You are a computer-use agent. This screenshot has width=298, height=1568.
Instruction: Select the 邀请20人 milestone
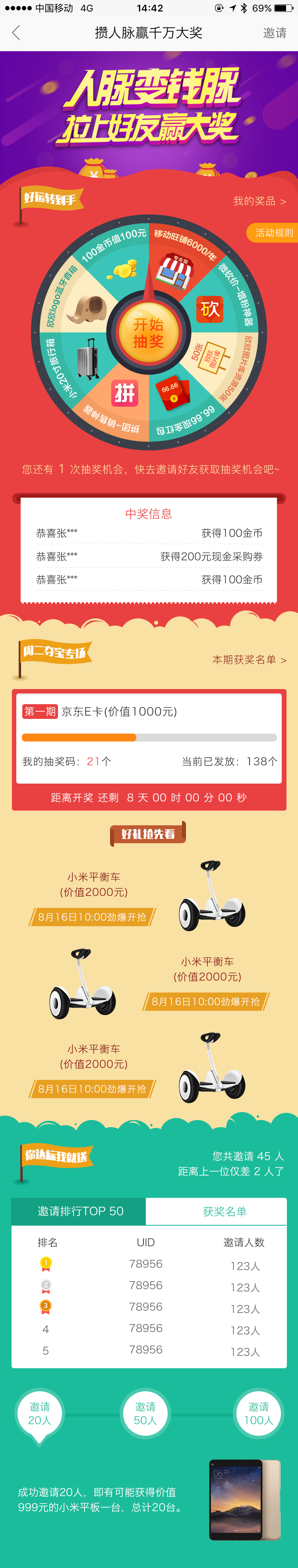[x=40, y=1414]
